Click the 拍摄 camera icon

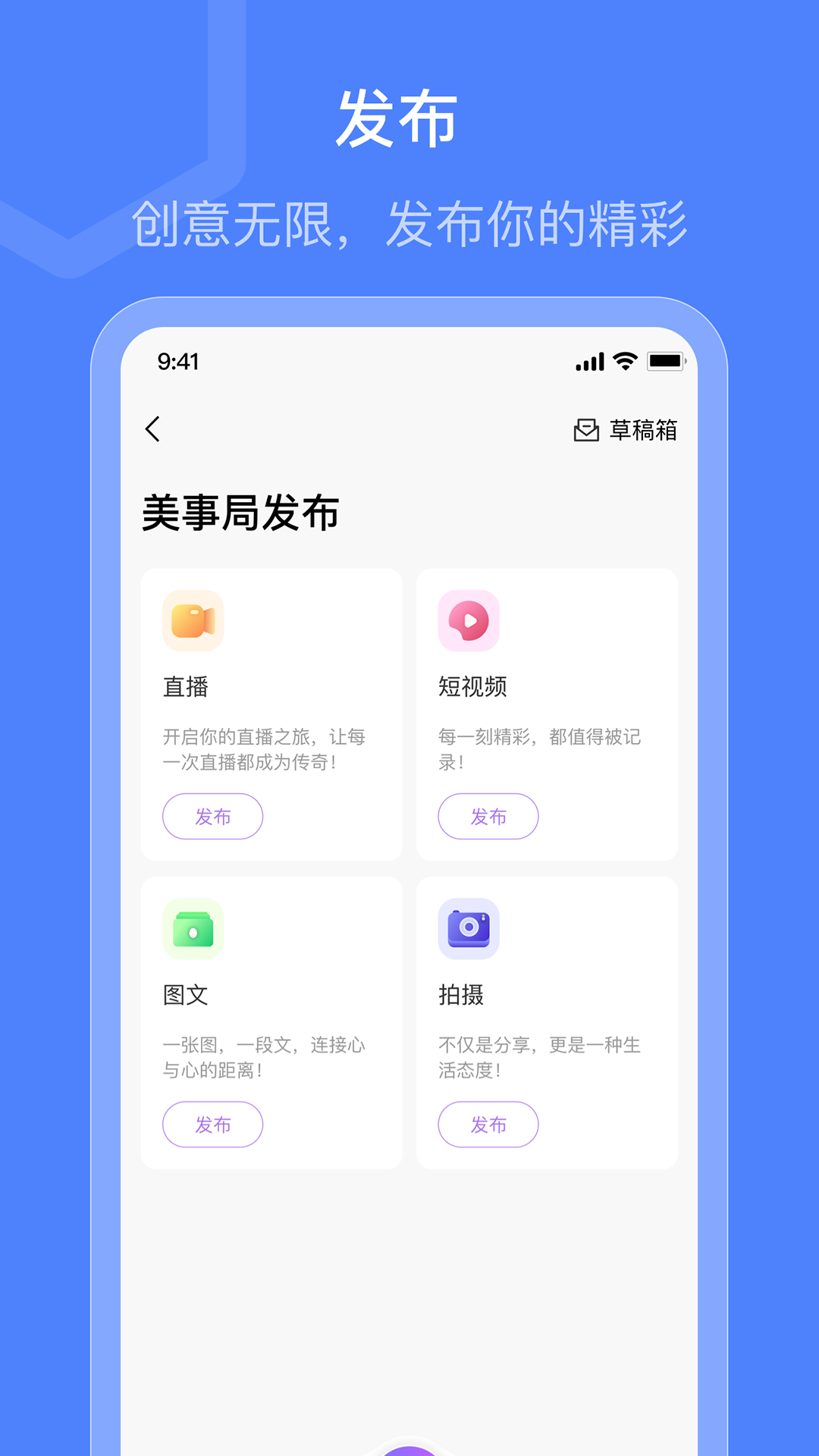click(468, 929)
